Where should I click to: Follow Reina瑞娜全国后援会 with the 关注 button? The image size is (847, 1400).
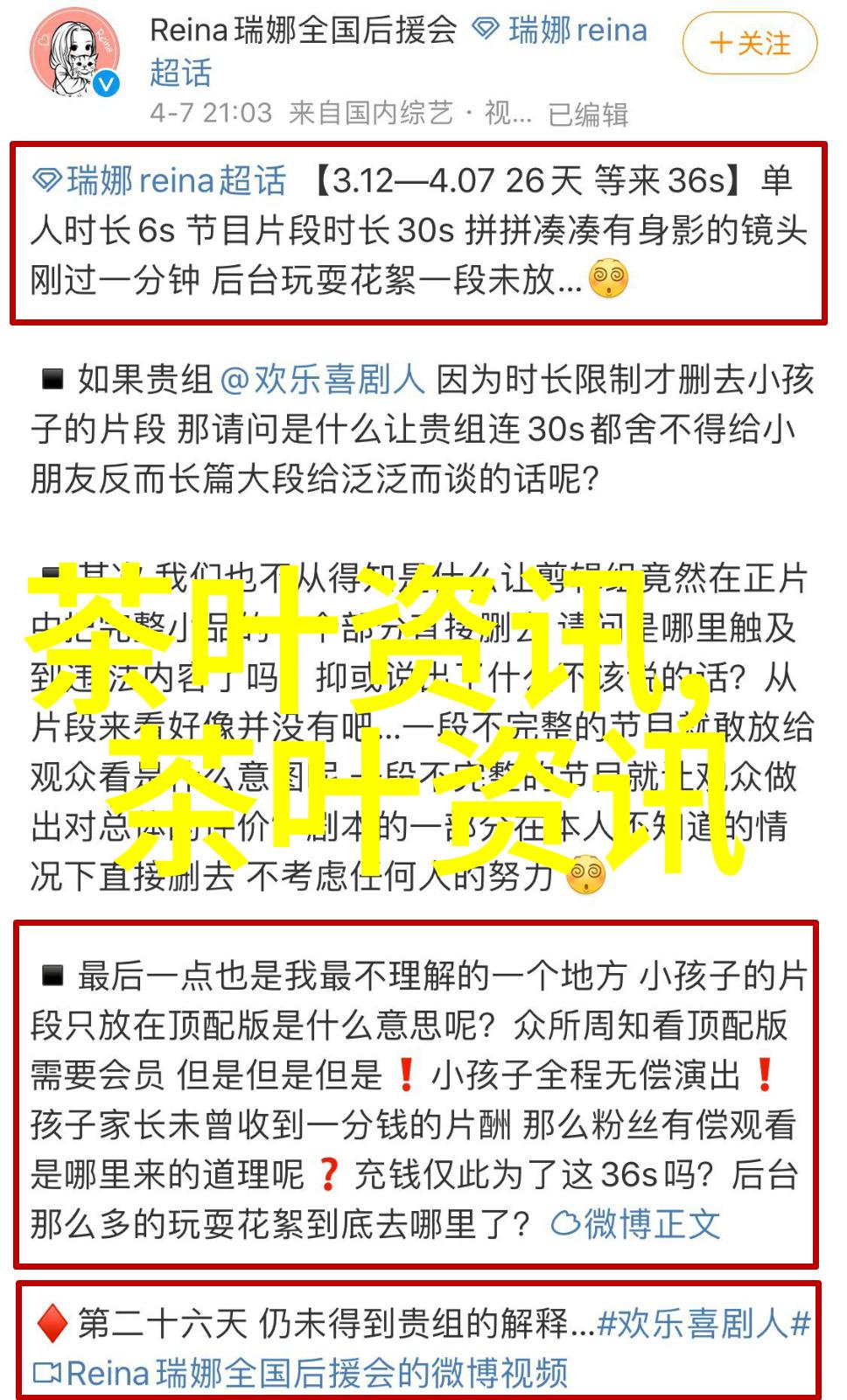tap(750, 43)
